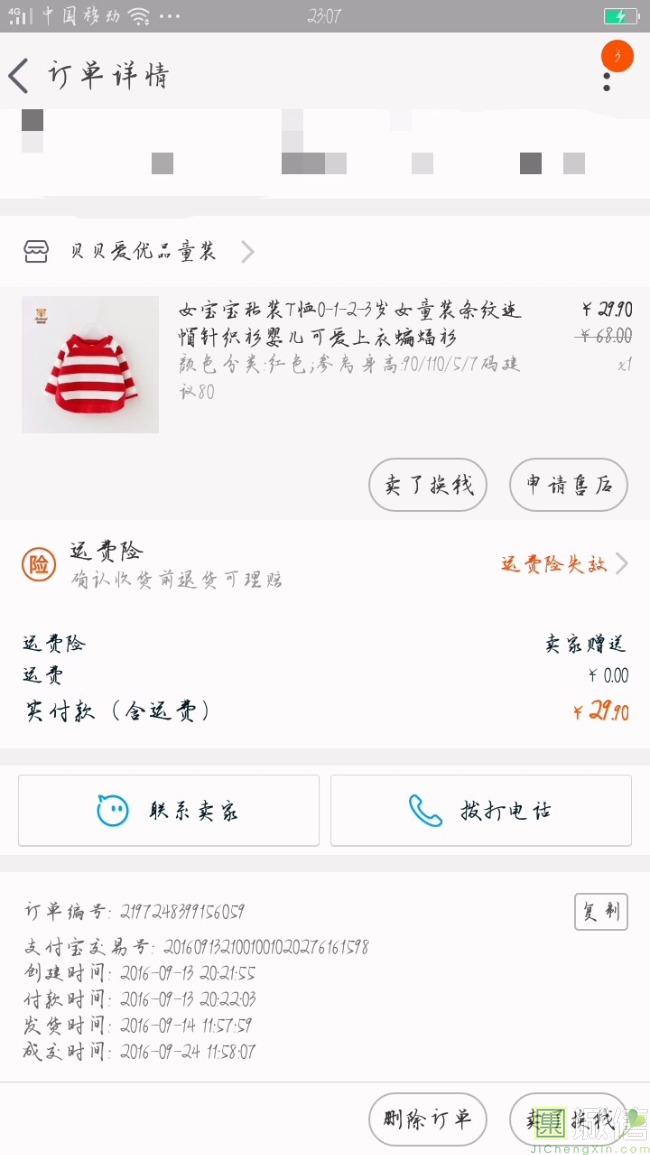Go back from 订单详情
650x1155 pixels.
click(x=20, y=76)
